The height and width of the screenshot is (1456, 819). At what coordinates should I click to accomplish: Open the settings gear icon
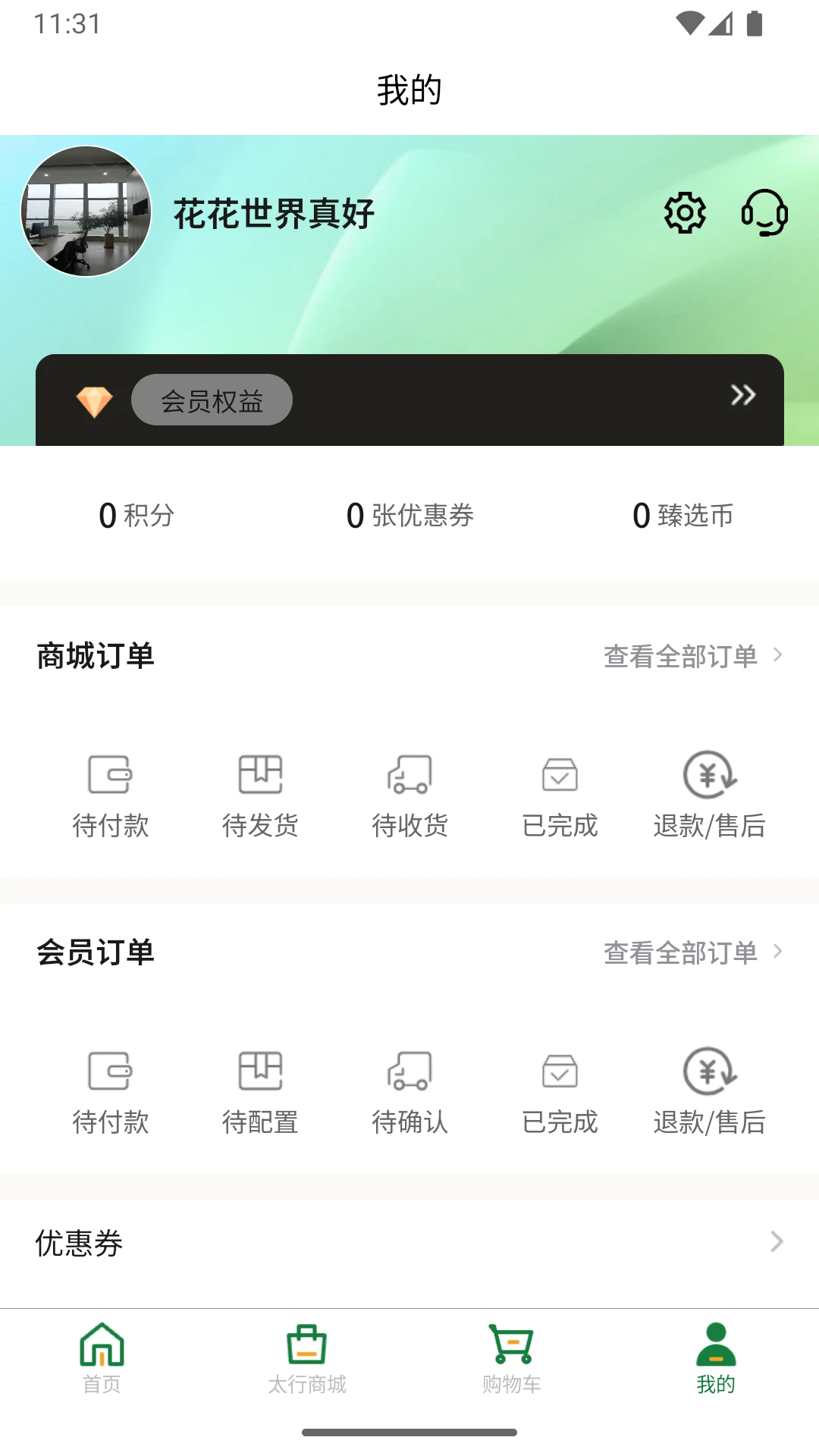(x=684, y=213)
